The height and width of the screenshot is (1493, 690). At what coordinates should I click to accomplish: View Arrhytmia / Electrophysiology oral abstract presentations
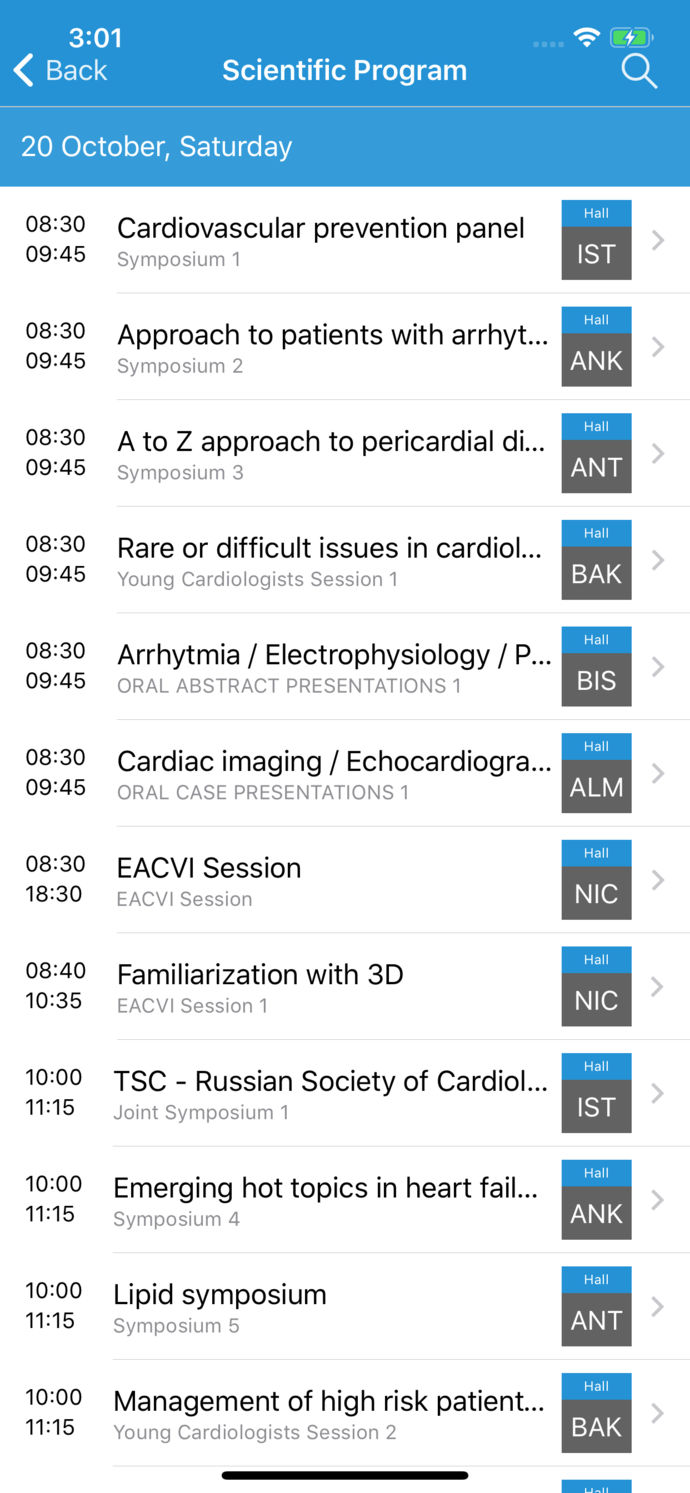[345, 667]
